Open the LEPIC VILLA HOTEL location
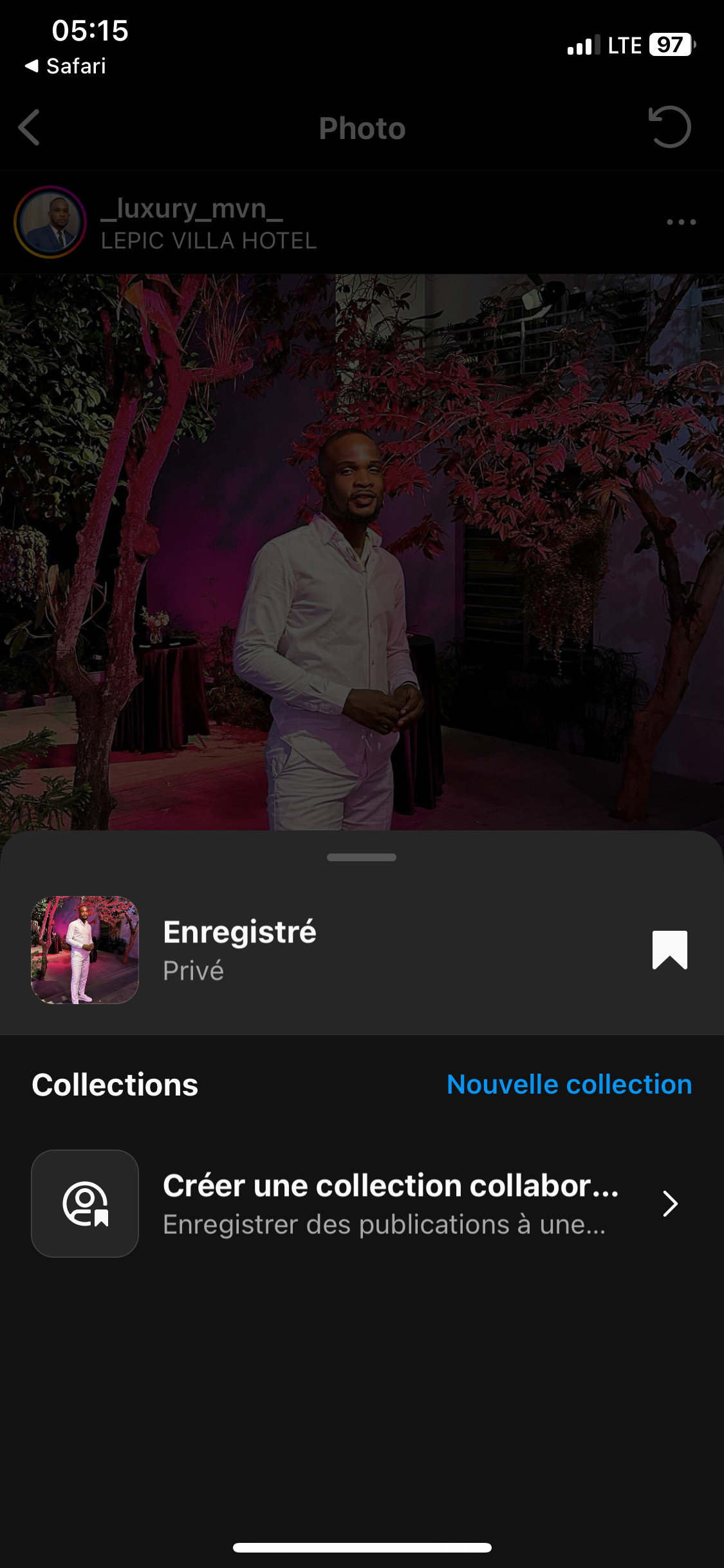 (x=209, y=241)
